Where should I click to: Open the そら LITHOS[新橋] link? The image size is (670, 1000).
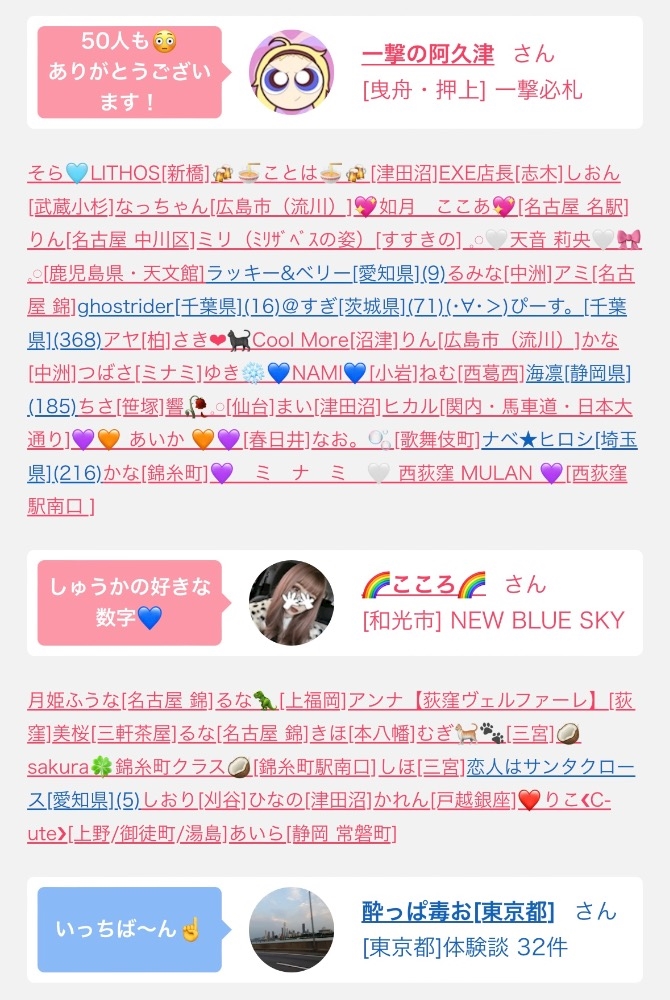[119, 173]
